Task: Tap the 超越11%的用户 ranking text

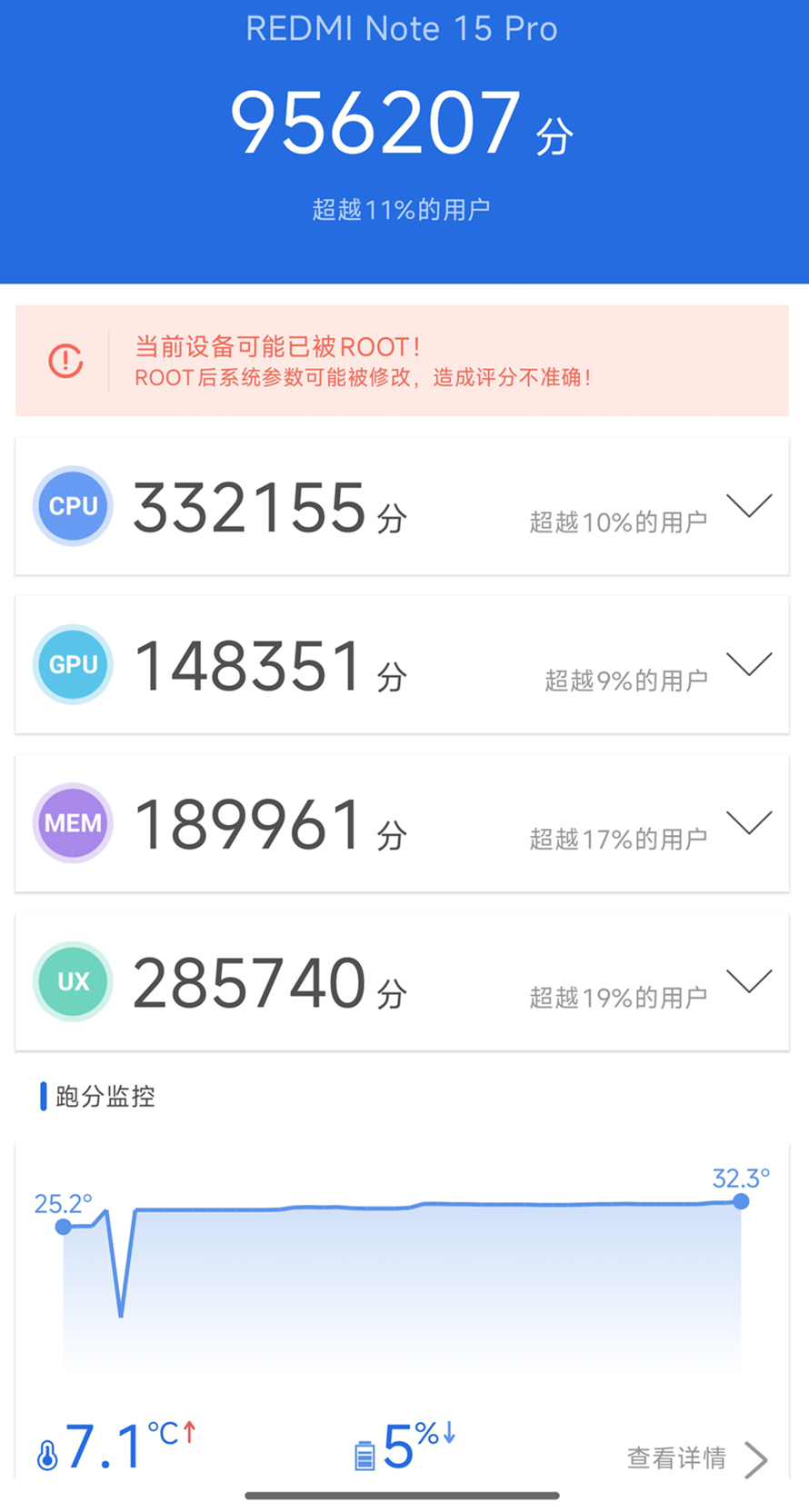Action: point(404,207)
